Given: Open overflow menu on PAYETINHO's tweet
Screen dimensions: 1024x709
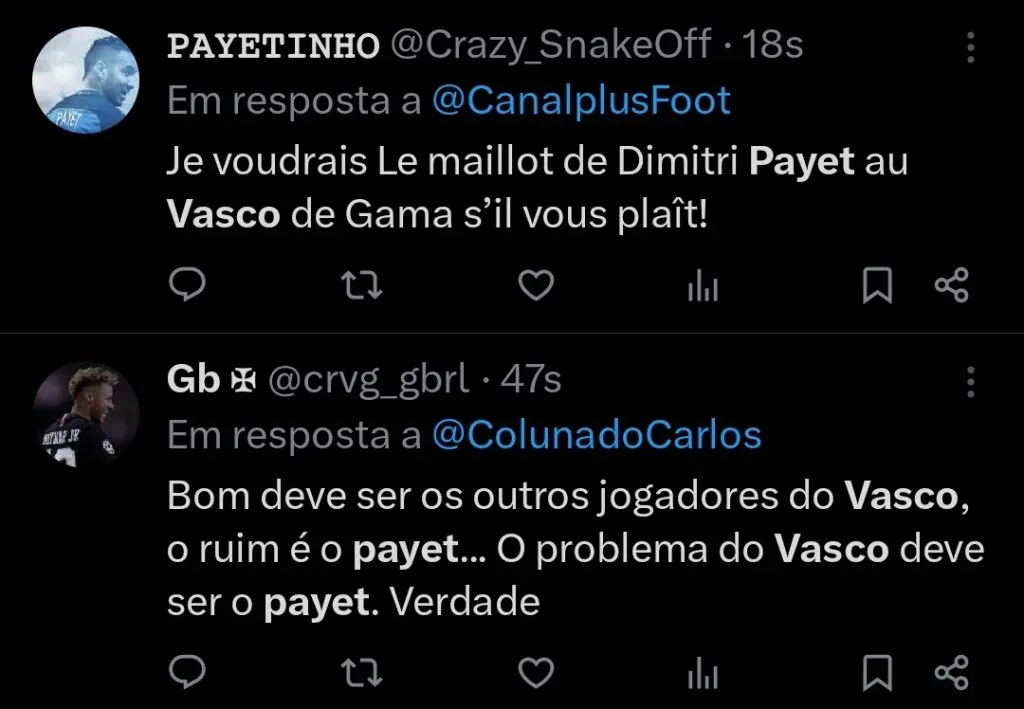Looking at the screenshot, I should point(969,45).
